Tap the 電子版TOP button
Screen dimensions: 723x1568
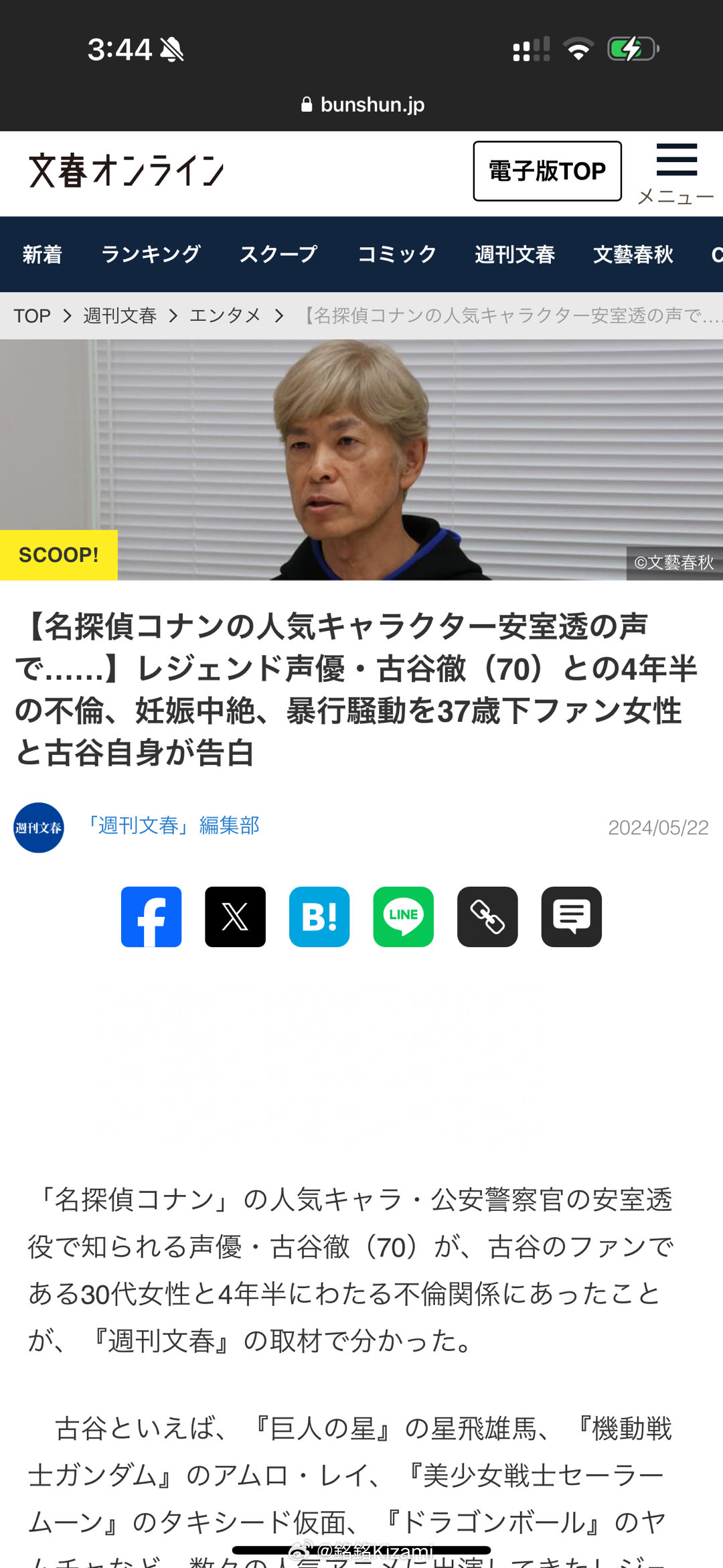click(x=547, y=171)
